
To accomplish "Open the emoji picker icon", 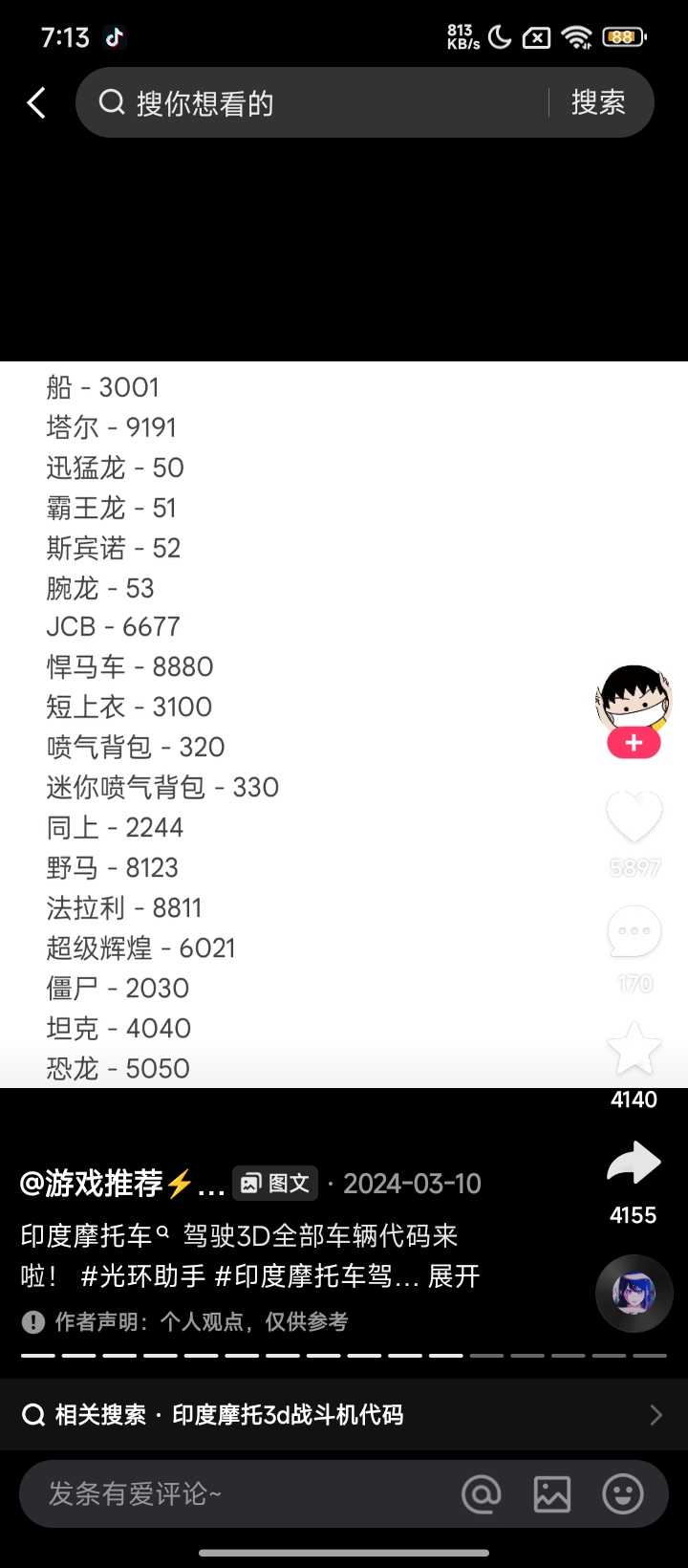I will 623,1493.
